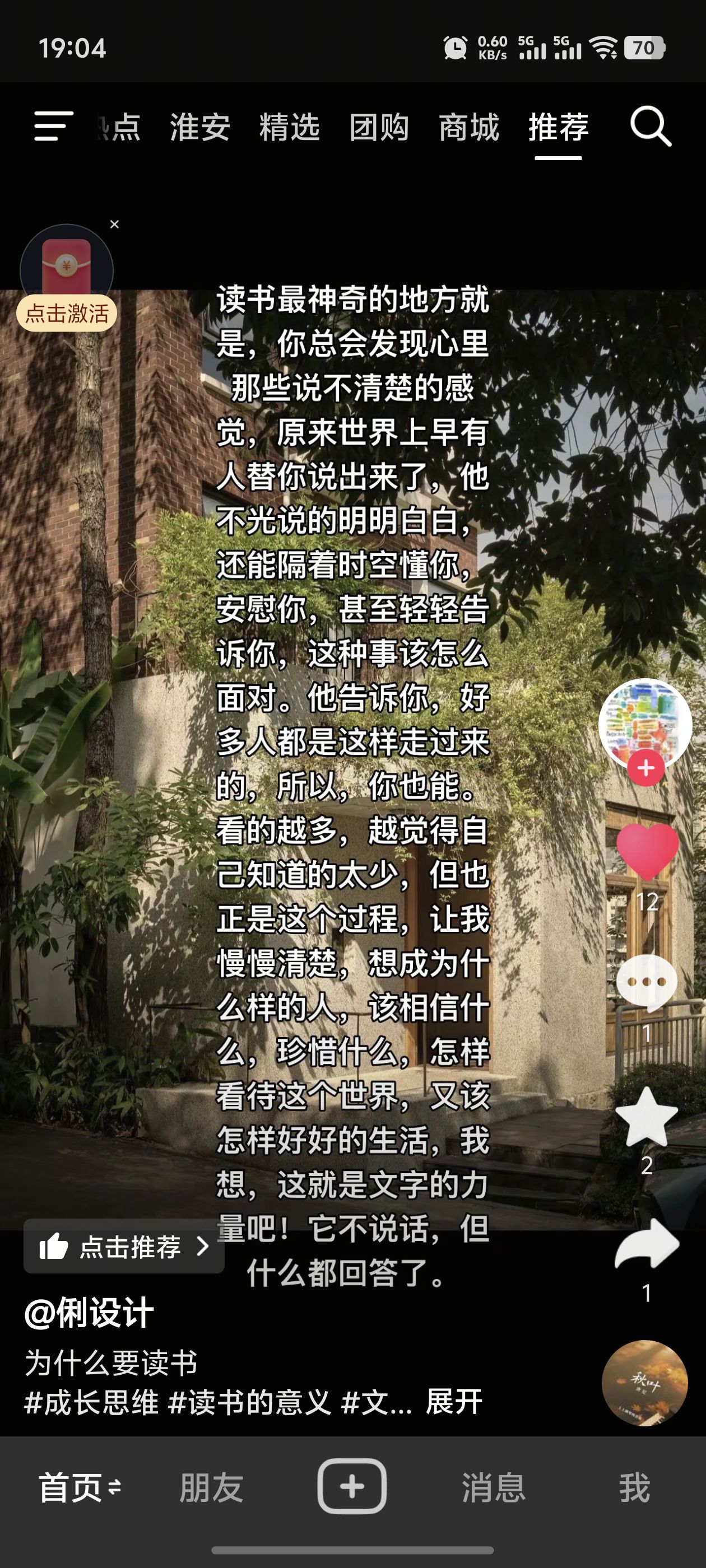Switch to the 精选 tab
Image resolution: width=706 pixels, height=1568 pixels.
tap(289, 127)
